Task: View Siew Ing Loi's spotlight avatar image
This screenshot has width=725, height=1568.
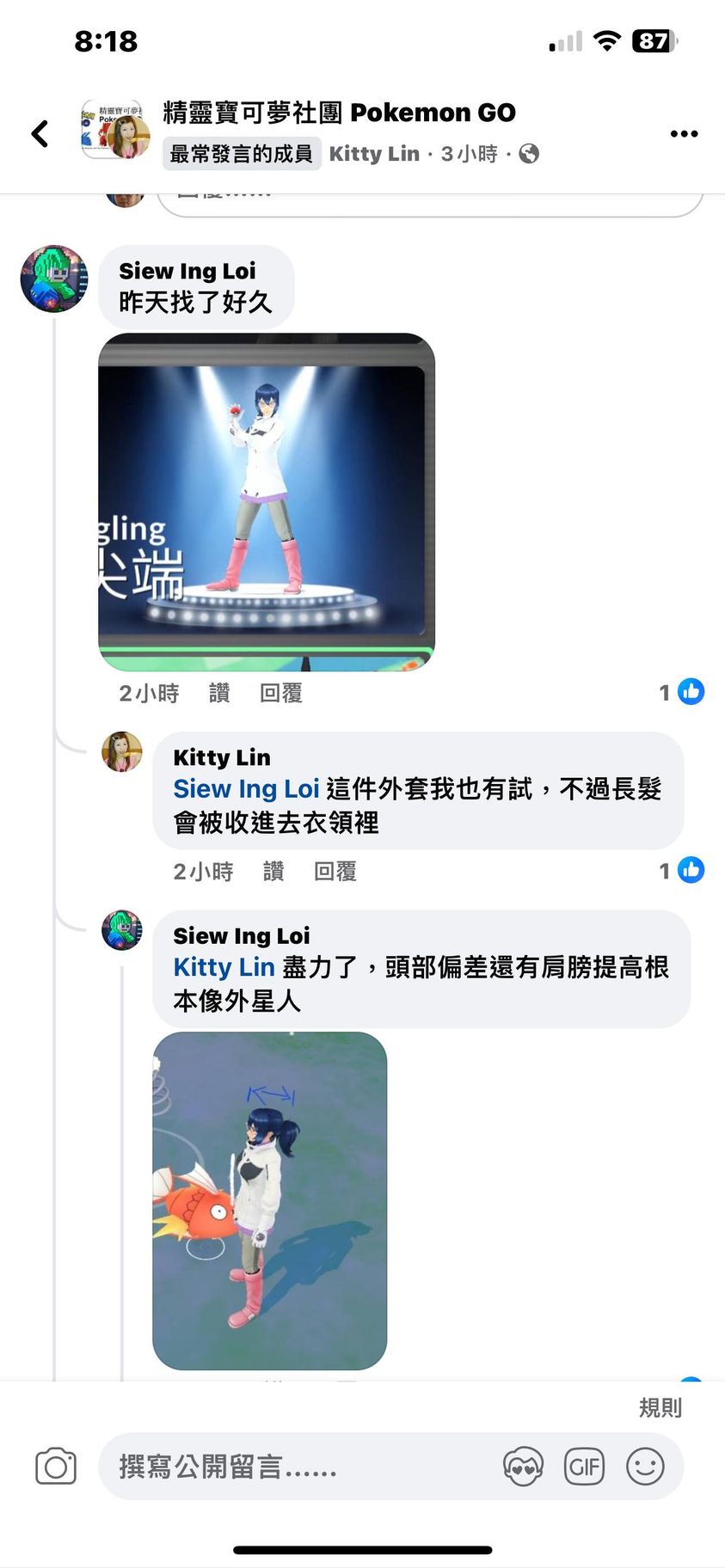Action: [267, 501]
